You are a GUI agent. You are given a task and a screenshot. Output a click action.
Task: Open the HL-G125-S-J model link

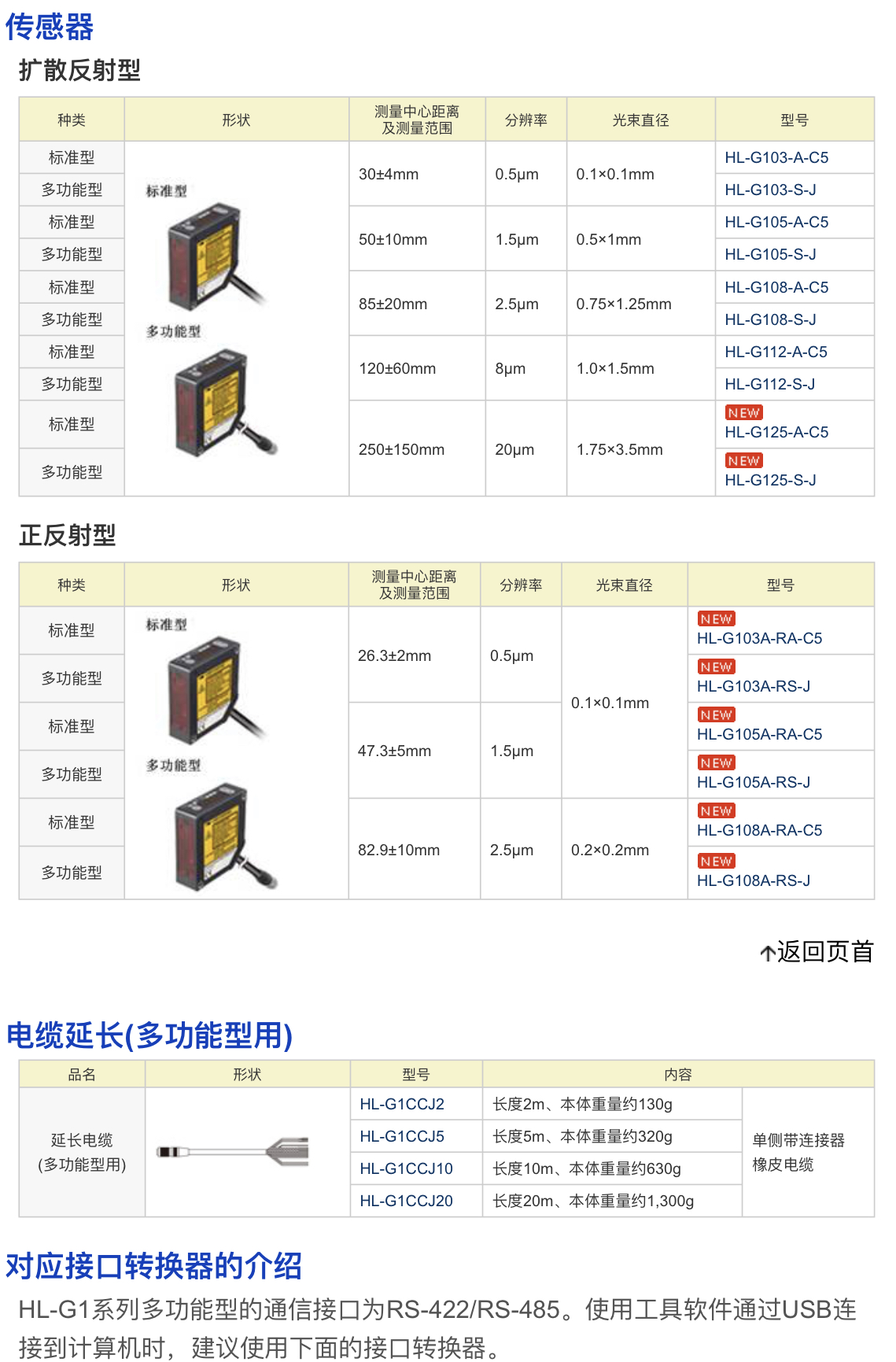(x=769, y=480)
